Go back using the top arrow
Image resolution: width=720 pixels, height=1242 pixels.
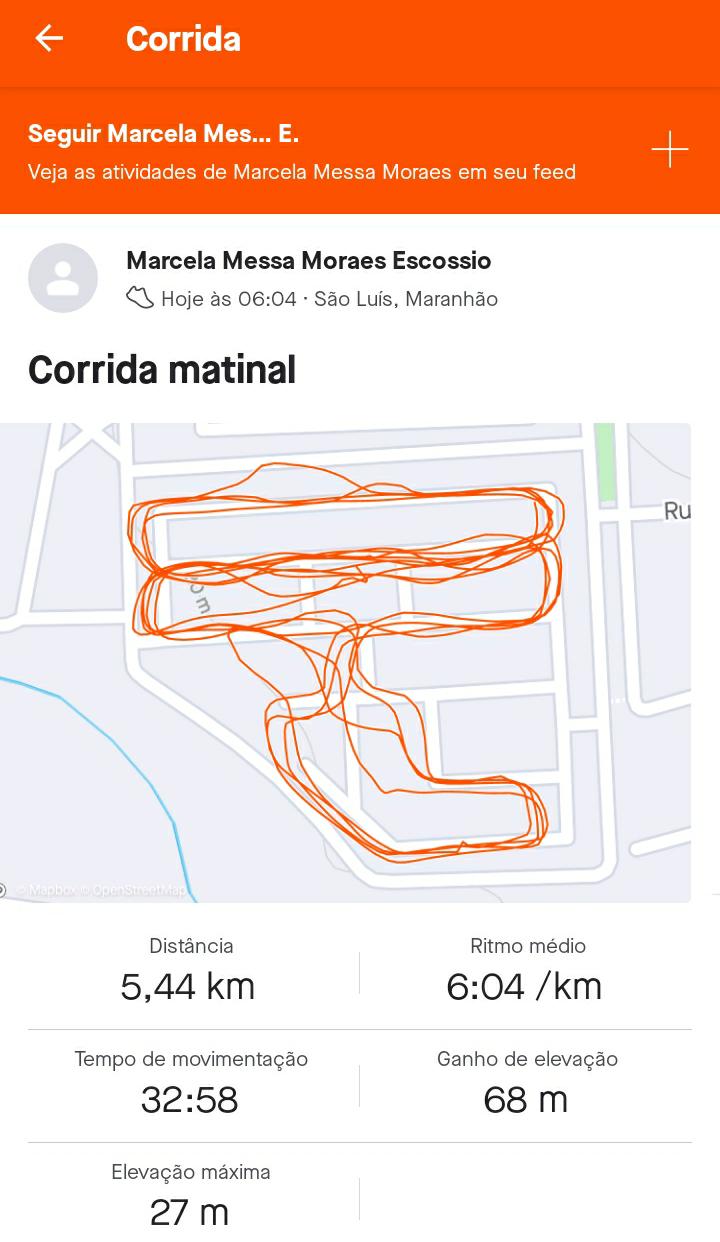coord(49,39)
